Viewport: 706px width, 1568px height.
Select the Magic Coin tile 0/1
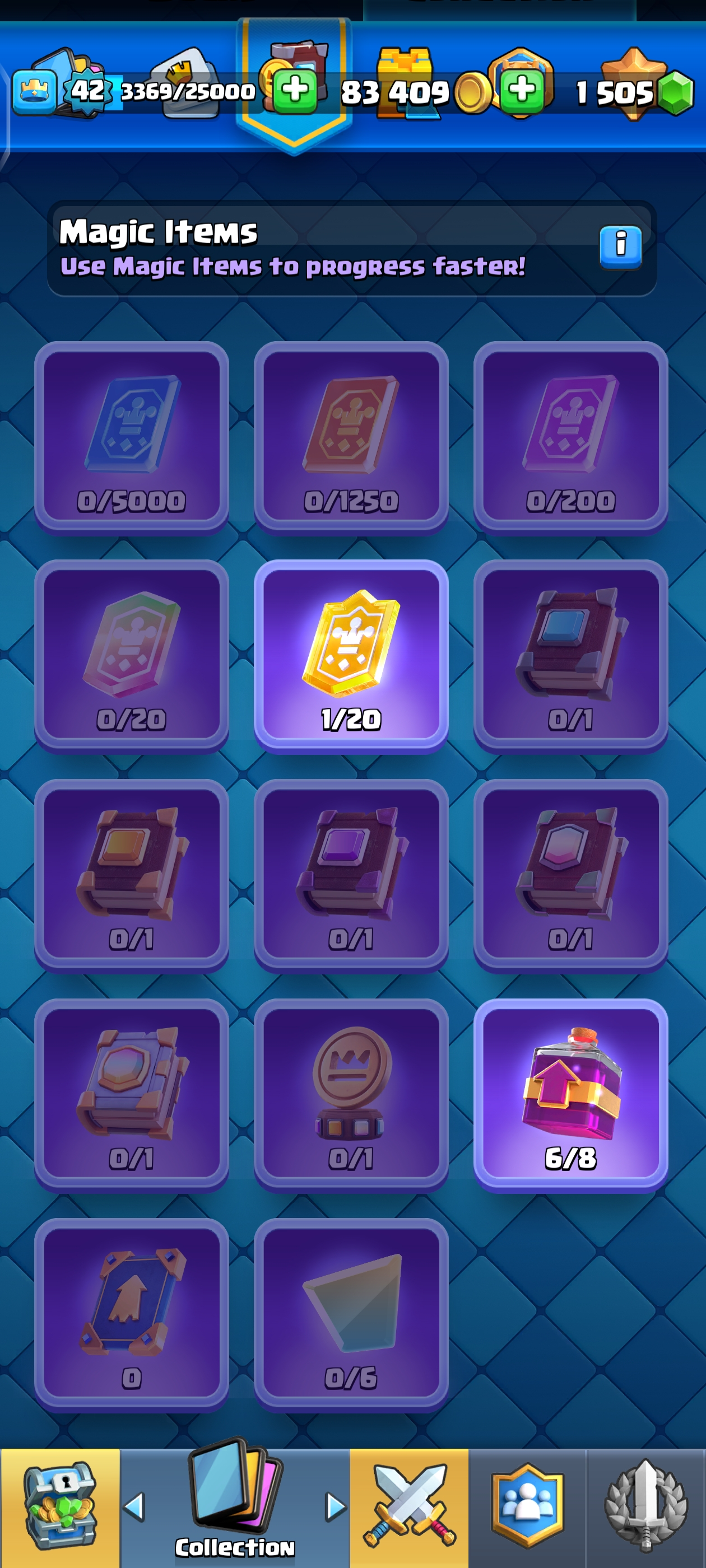coord(351,1095)
